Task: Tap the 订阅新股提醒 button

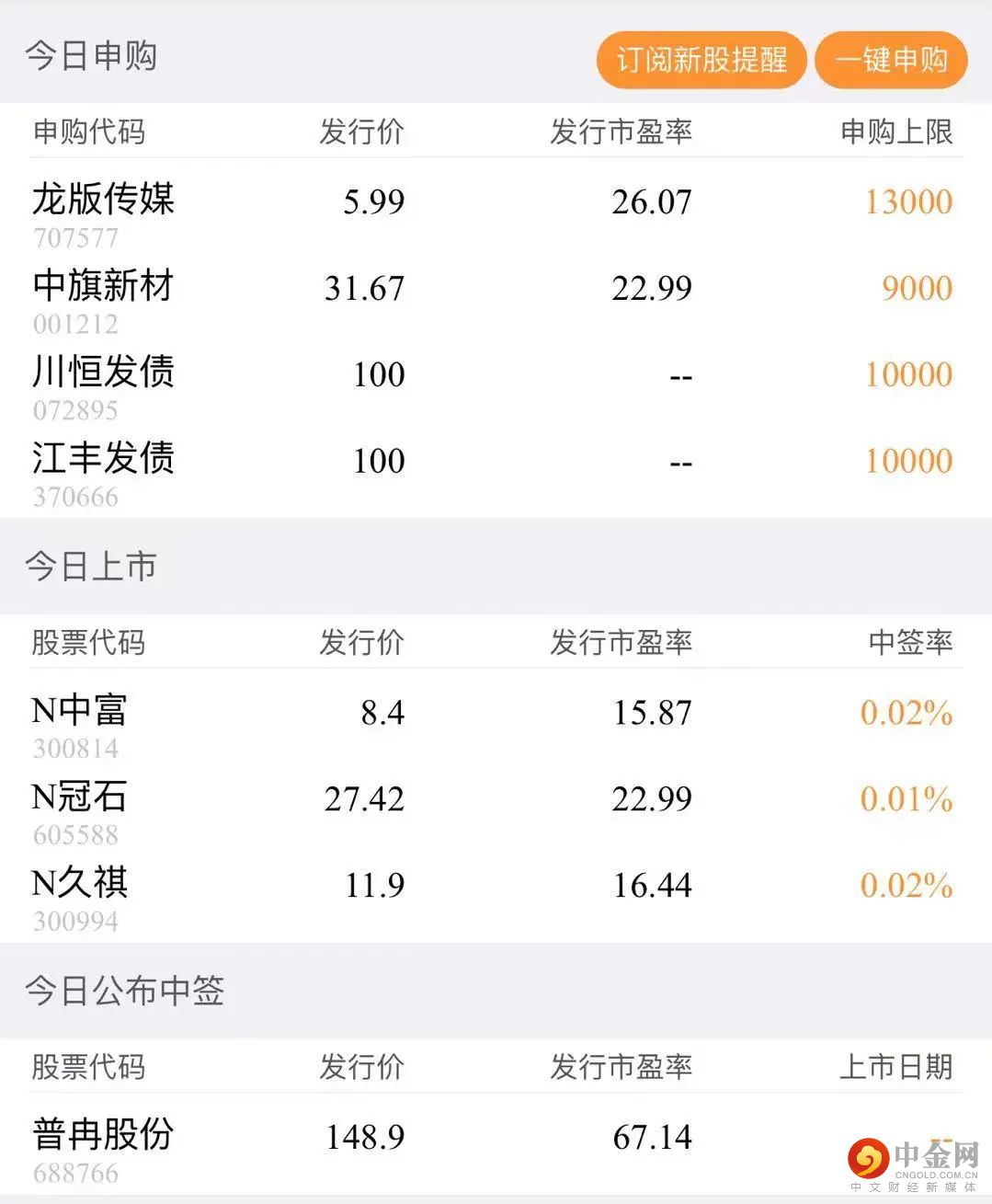Action: point(701,60)
